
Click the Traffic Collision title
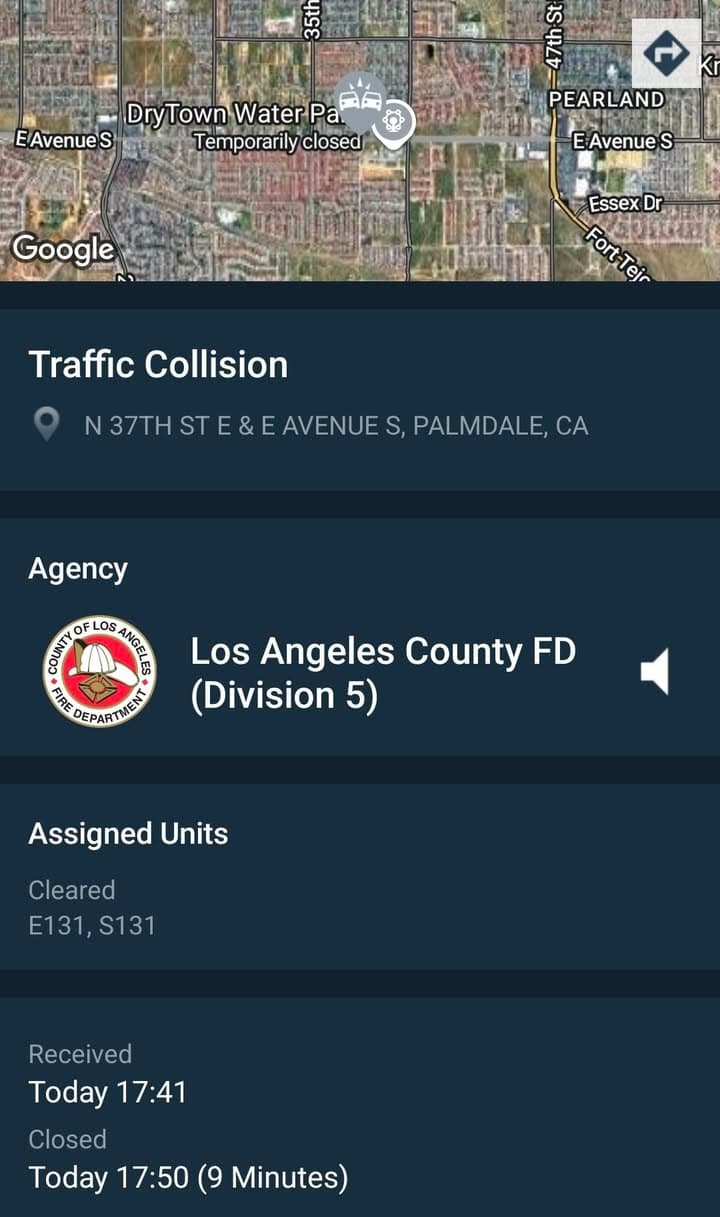(160, 365)
